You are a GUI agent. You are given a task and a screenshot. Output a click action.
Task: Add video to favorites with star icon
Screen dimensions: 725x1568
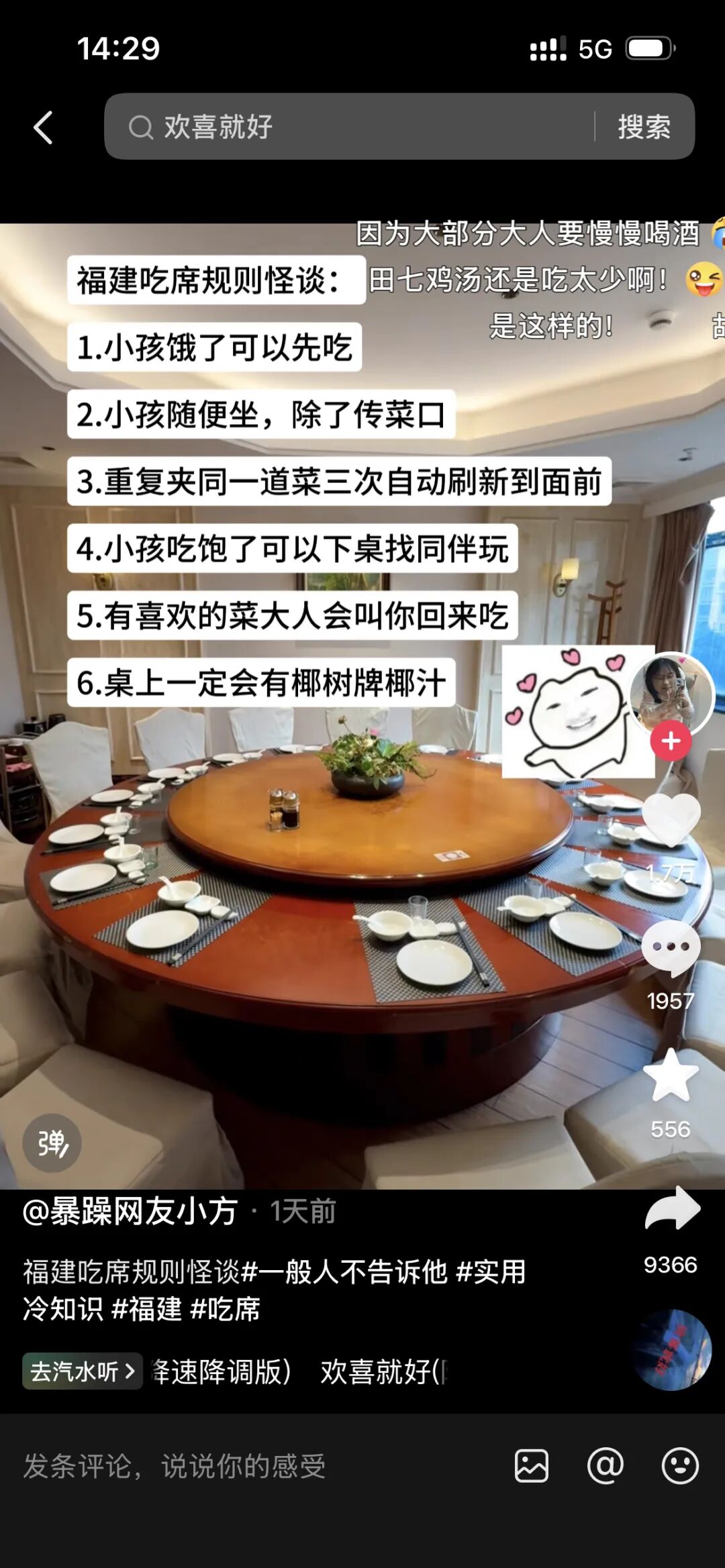pyautogui.click(x=671, y=1077)
